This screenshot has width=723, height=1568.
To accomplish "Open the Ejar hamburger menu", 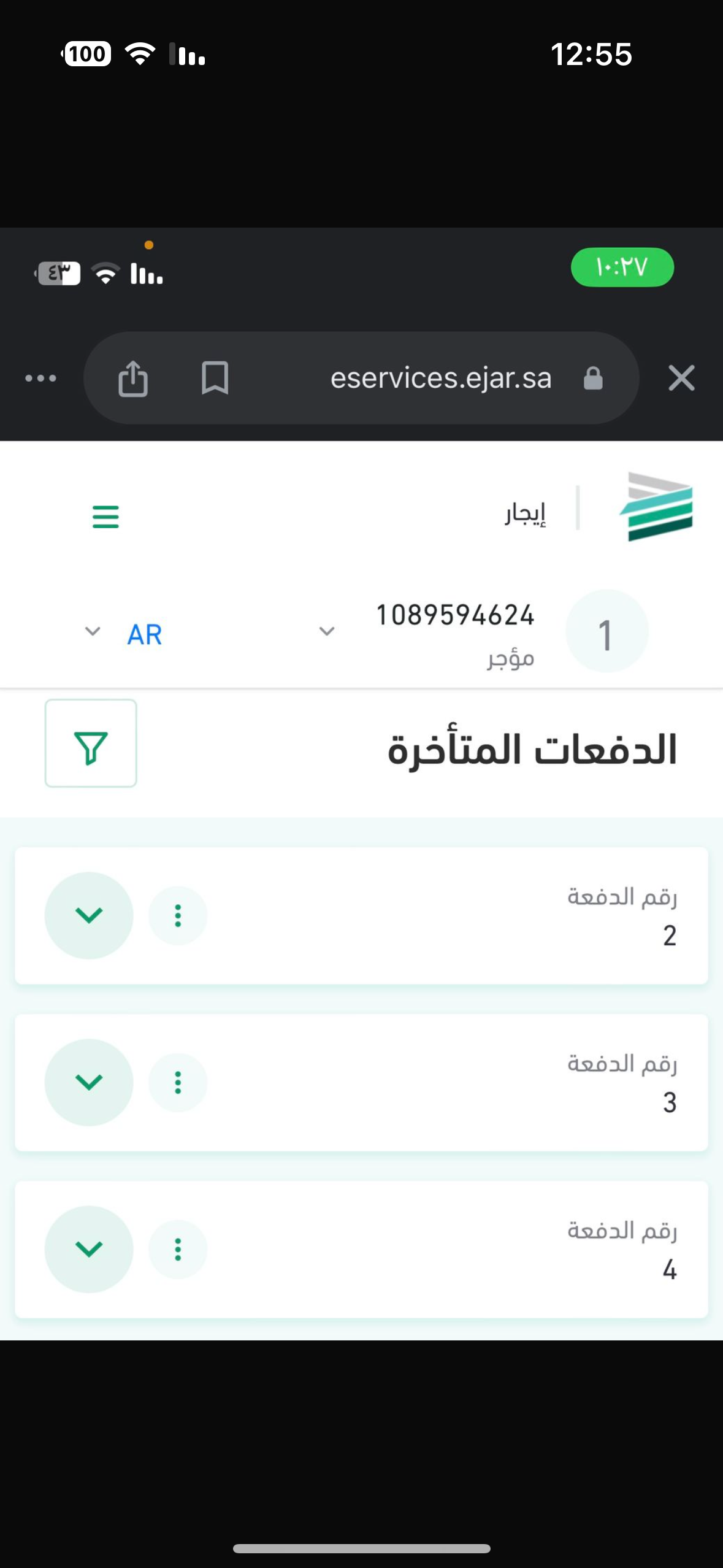I will coord(105,517).
